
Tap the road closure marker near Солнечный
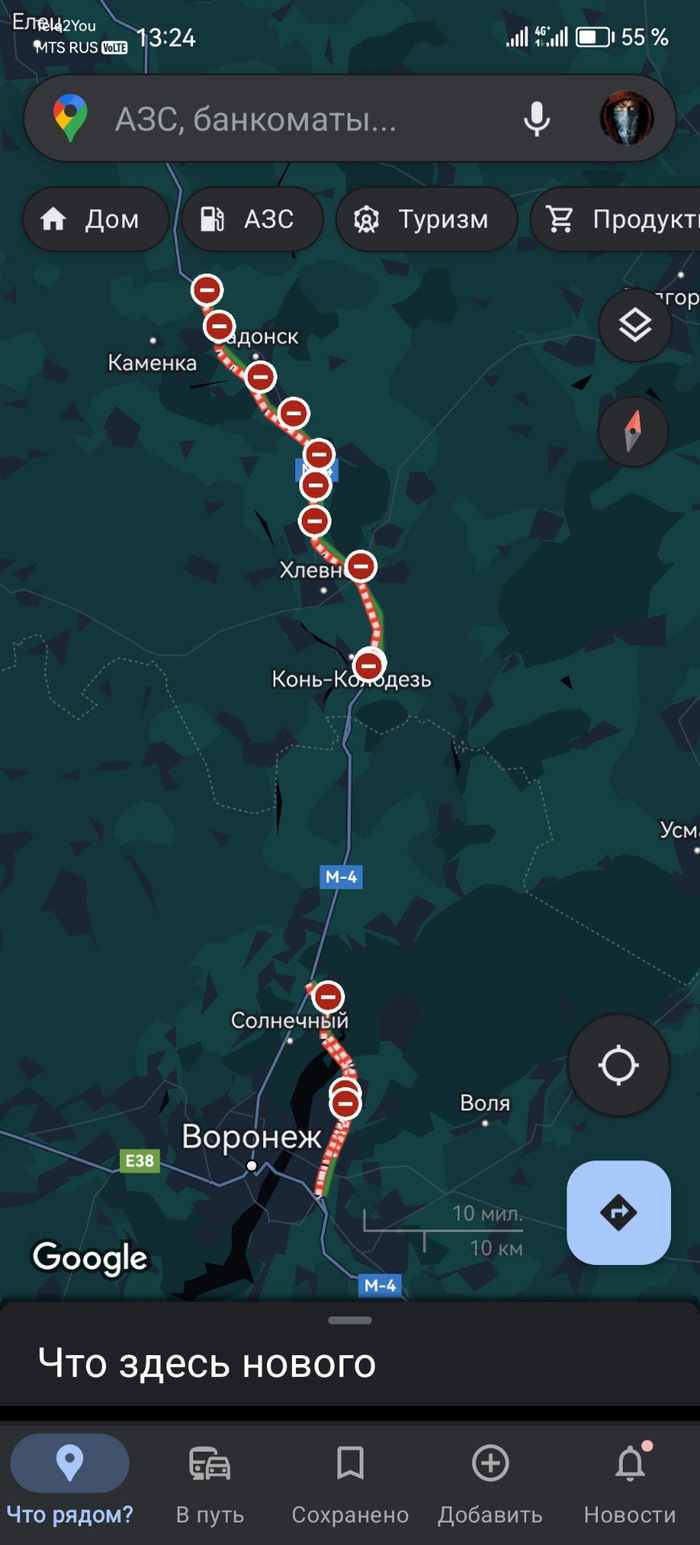tap(328, 997)
